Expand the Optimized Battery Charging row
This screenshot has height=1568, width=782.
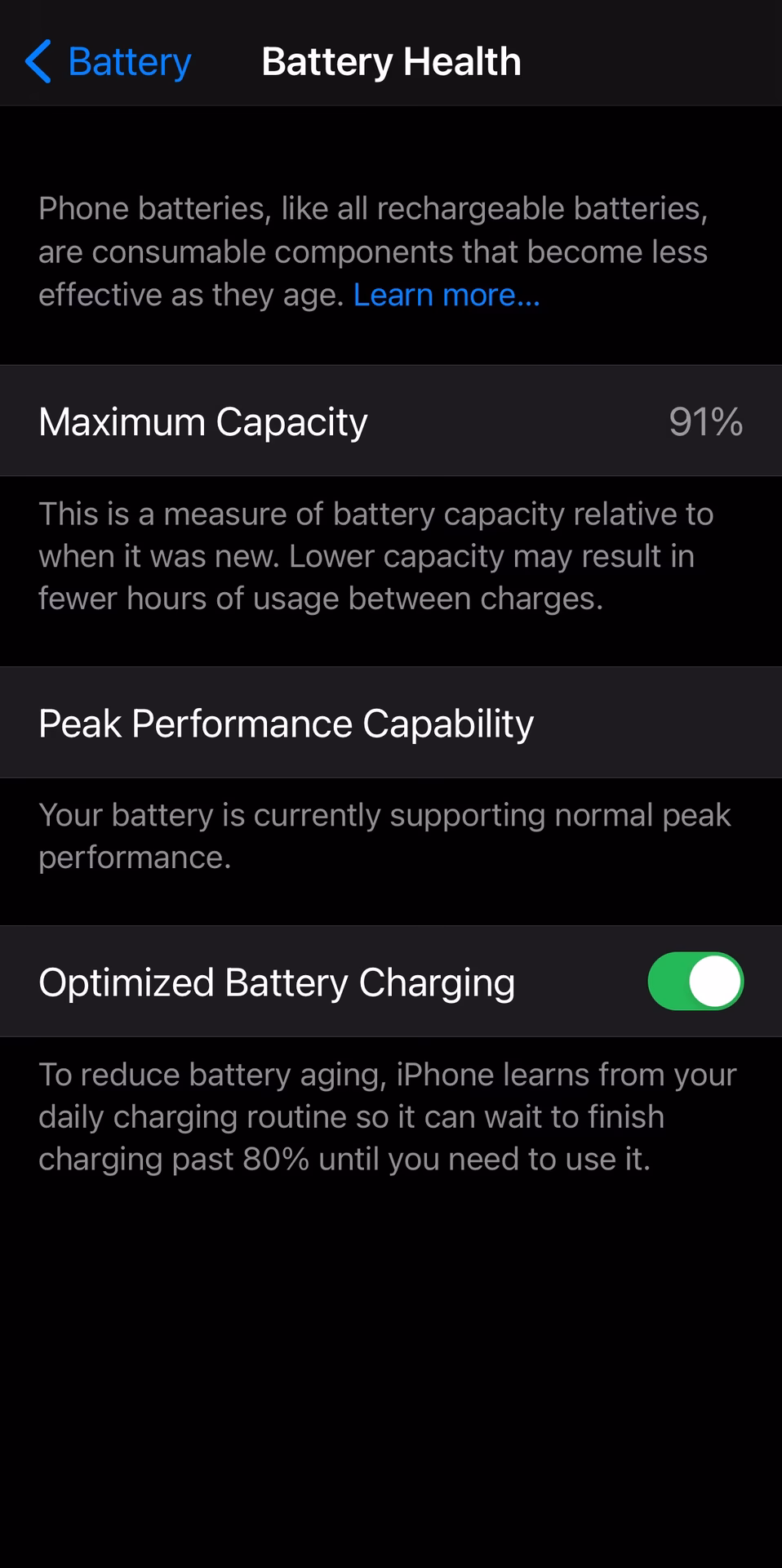[327, 982]
